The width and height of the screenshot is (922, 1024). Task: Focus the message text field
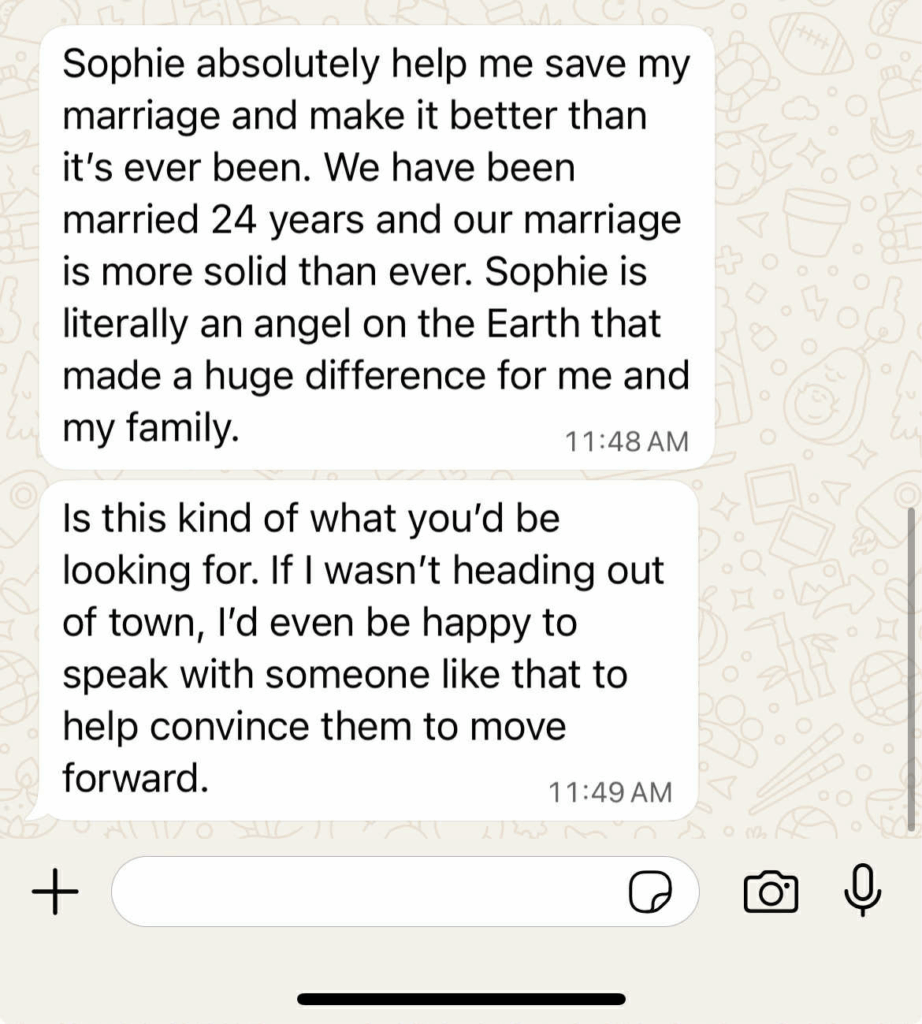[x=370, y=891]
